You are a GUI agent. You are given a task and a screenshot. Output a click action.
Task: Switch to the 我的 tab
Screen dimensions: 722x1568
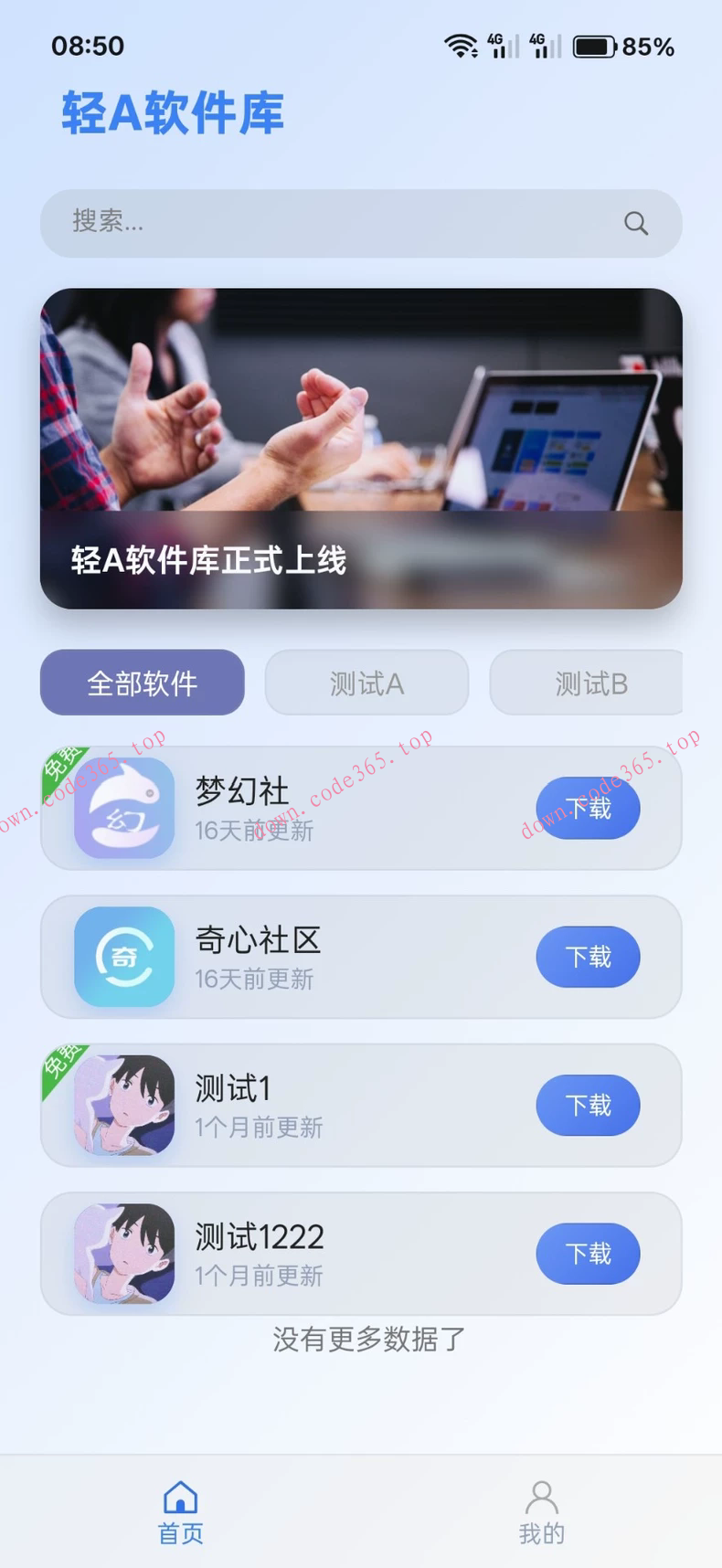(541, 1512)
